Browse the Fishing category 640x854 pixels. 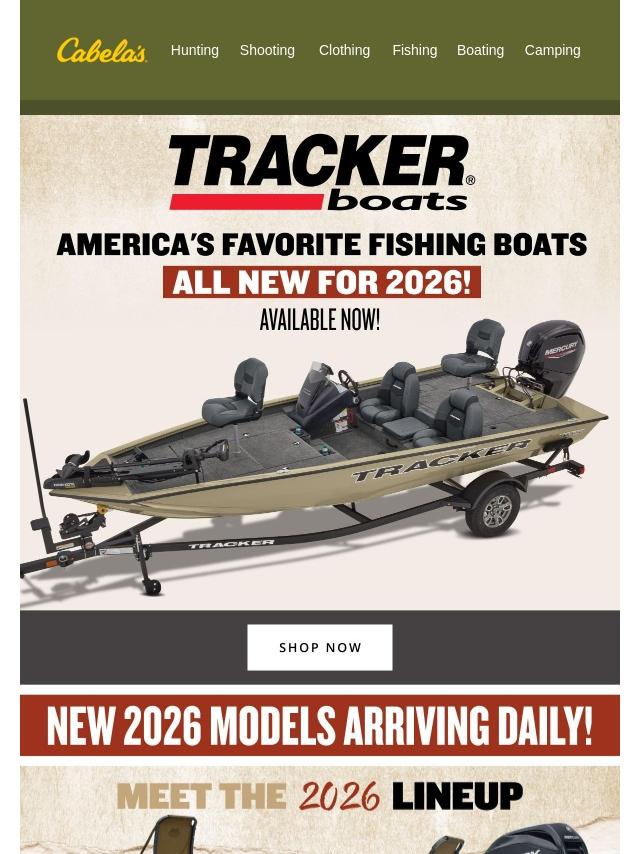(x=414, y=50)
